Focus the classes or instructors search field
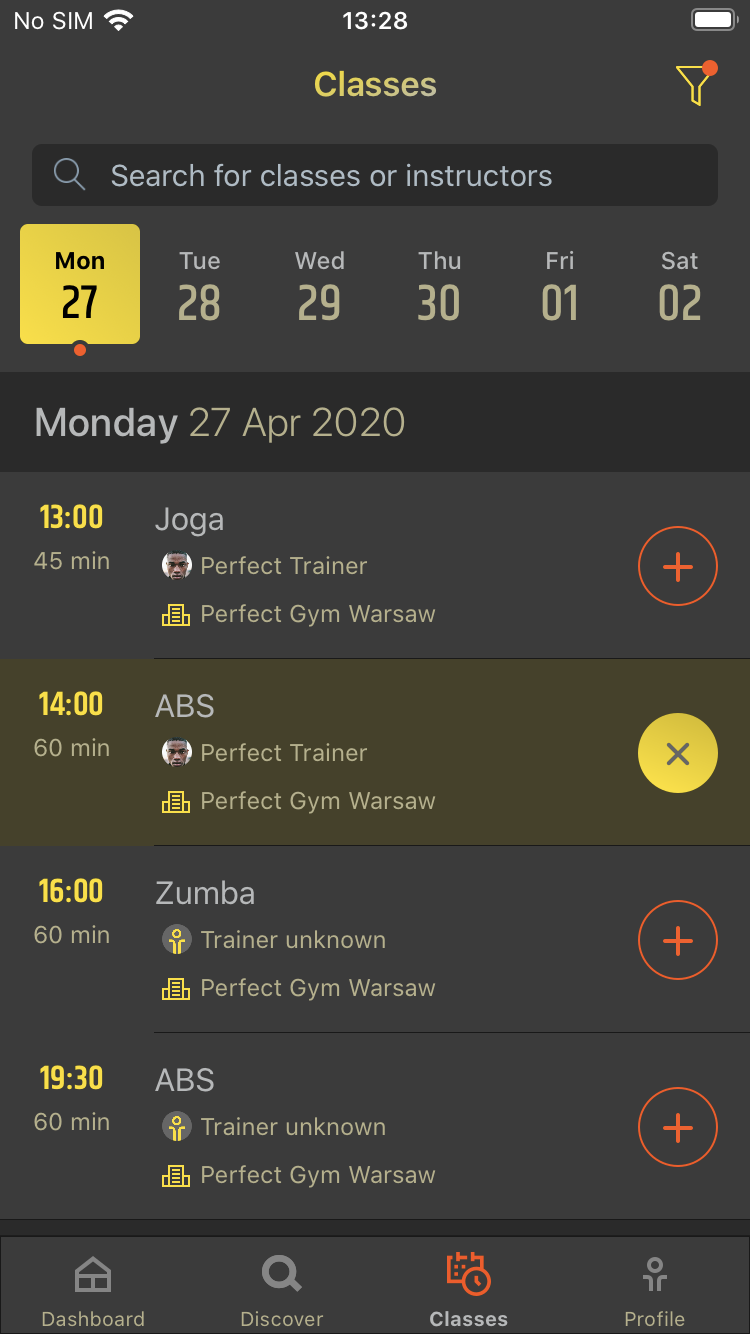750x1334 pixels. (x=375, y=176)
